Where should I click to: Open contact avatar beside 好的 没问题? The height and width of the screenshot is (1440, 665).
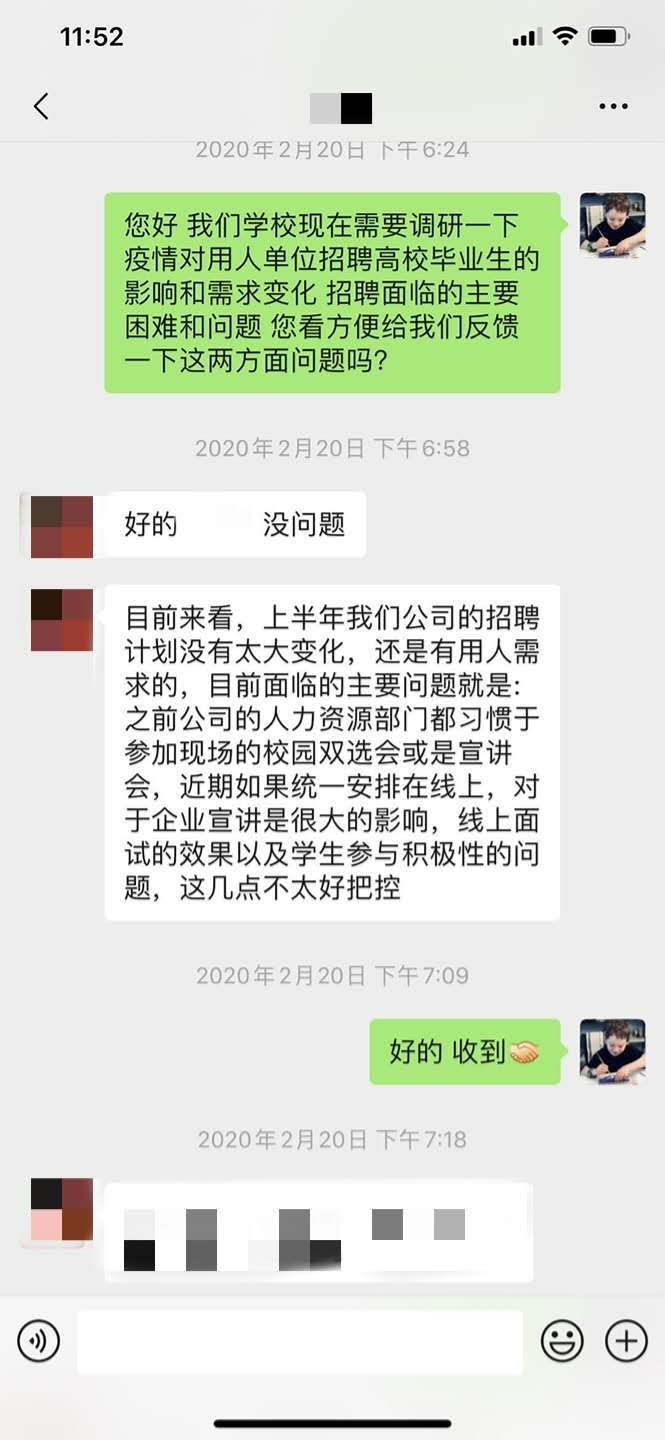[62, 526]
